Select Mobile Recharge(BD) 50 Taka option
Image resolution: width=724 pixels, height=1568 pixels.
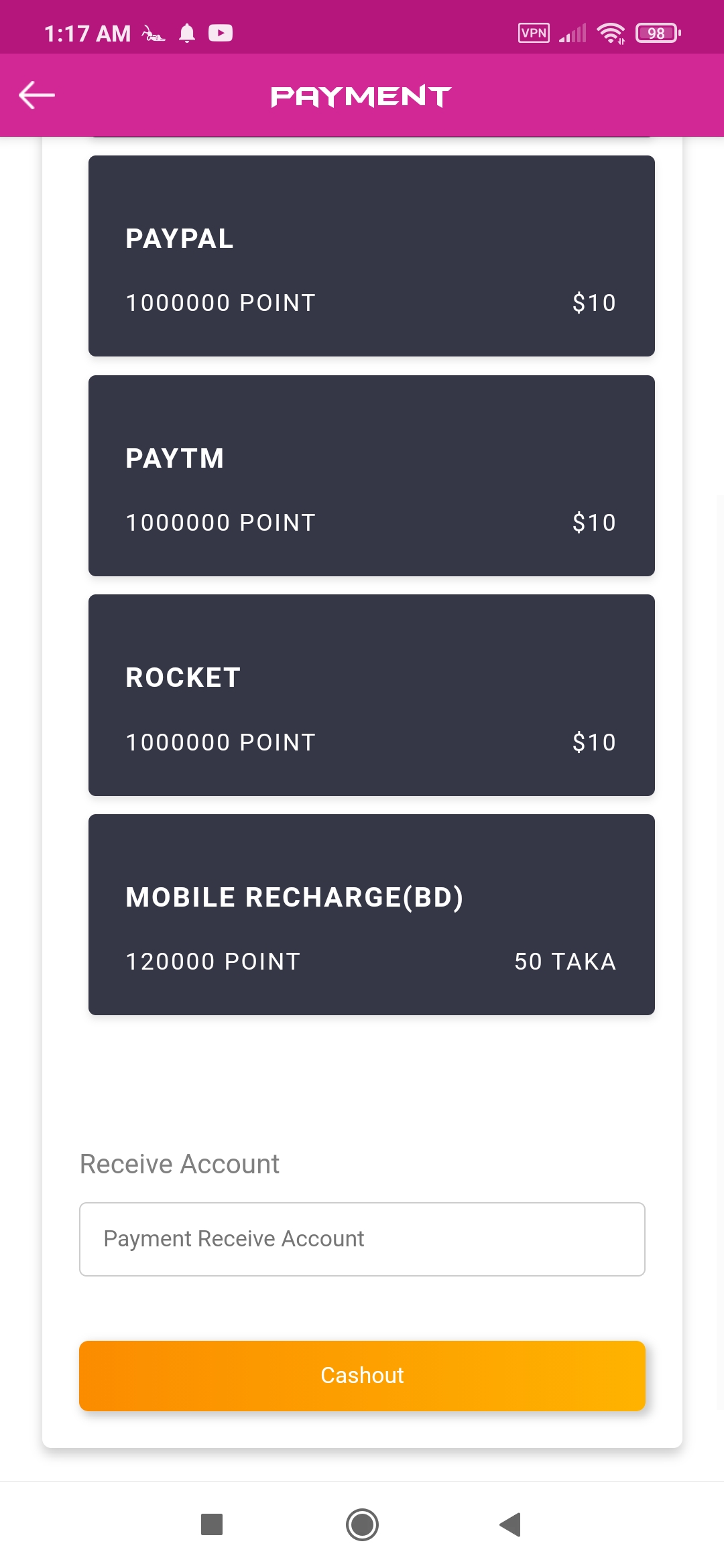tap(371, 915)
